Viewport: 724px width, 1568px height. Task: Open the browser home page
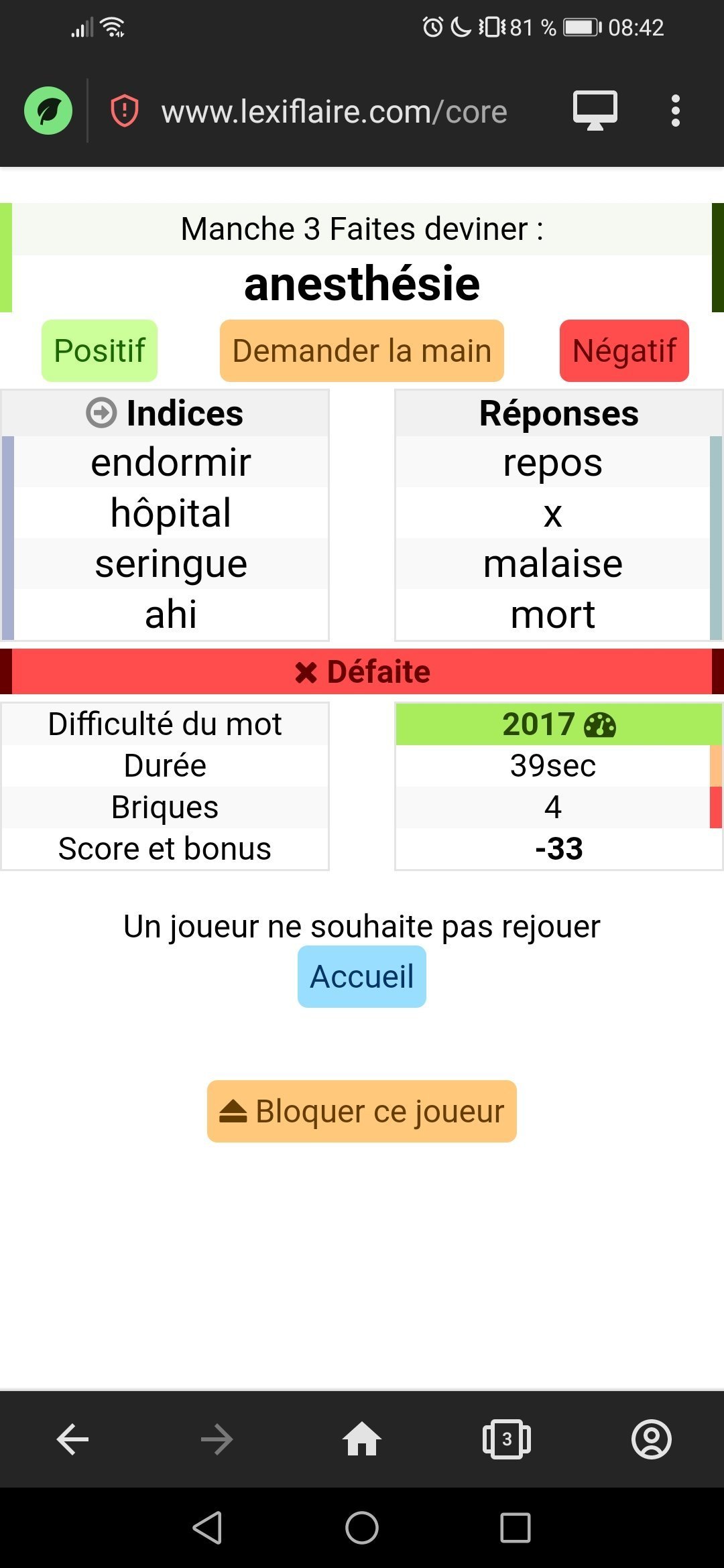click(362, 1439)
